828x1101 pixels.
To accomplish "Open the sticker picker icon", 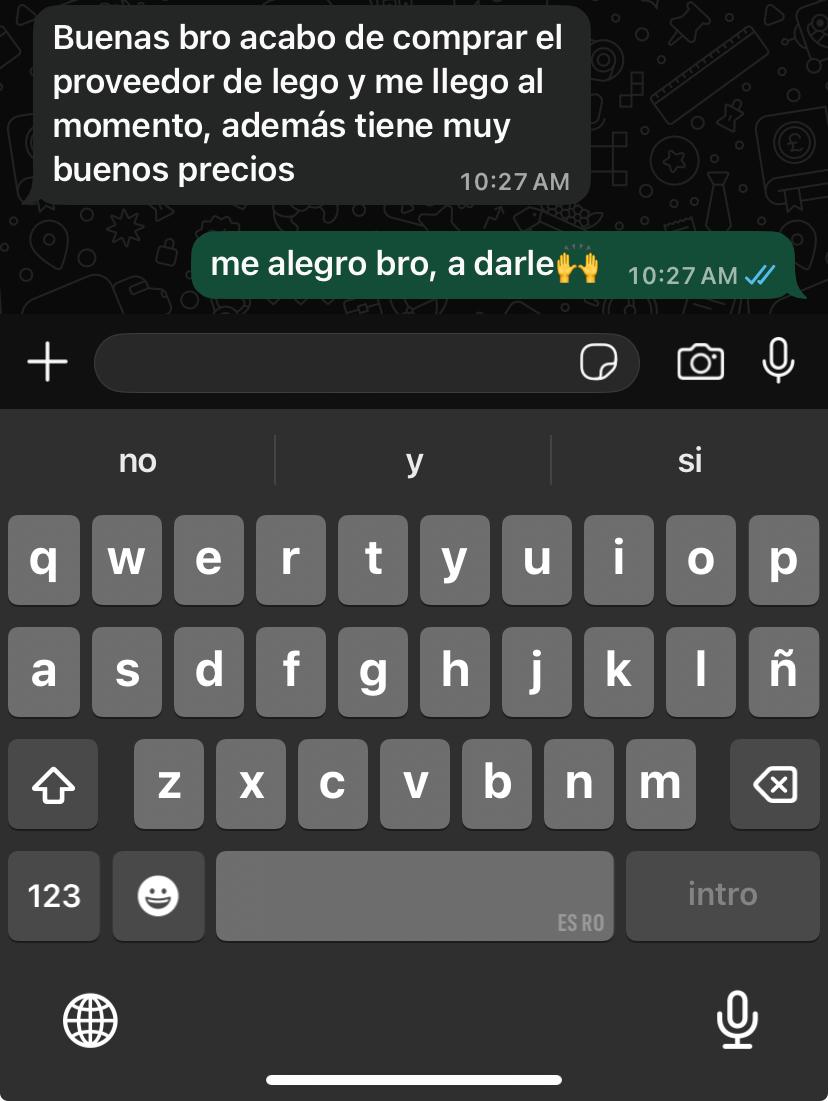I will 598,362.
